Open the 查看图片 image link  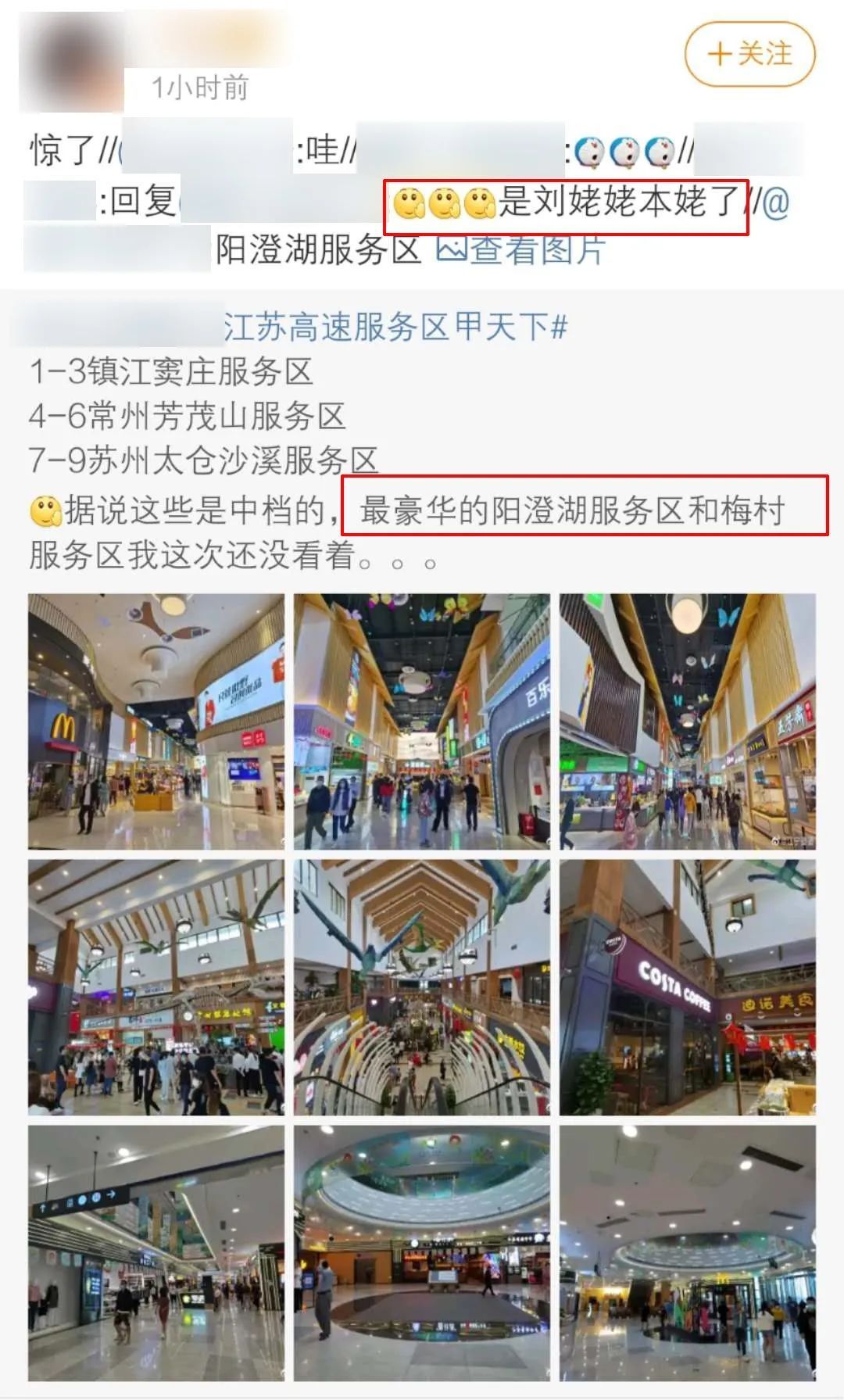pos(520,250)
